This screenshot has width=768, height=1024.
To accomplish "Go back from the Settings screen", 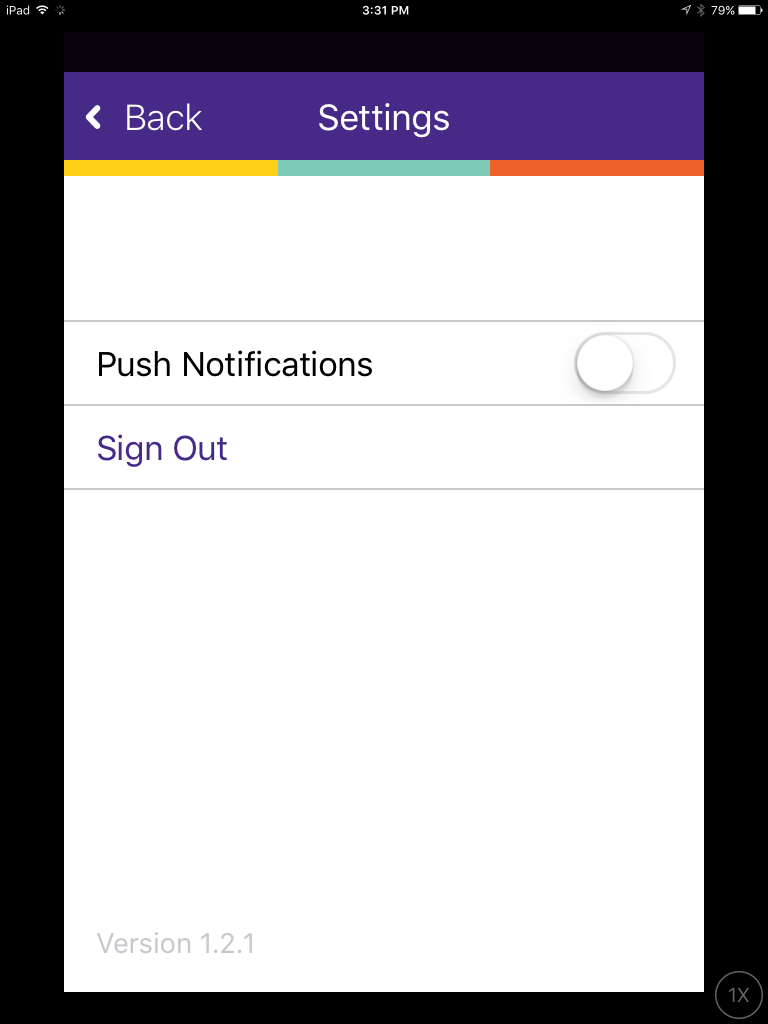I will [x=145, y=118].
